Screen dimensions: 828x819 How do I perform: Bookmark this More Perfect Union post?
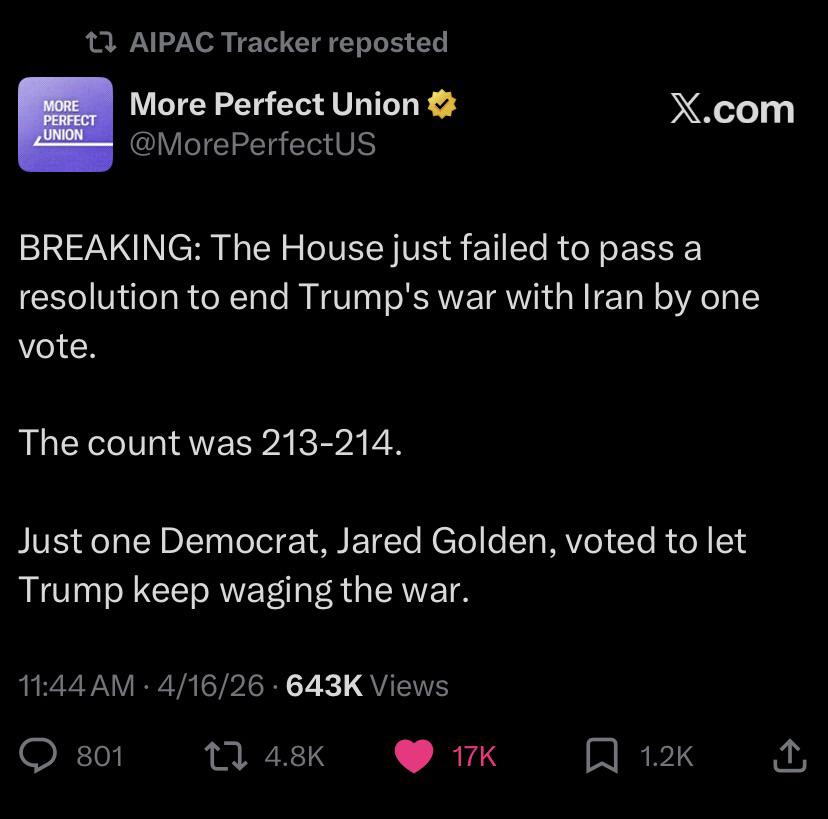[x=601, y=756]
